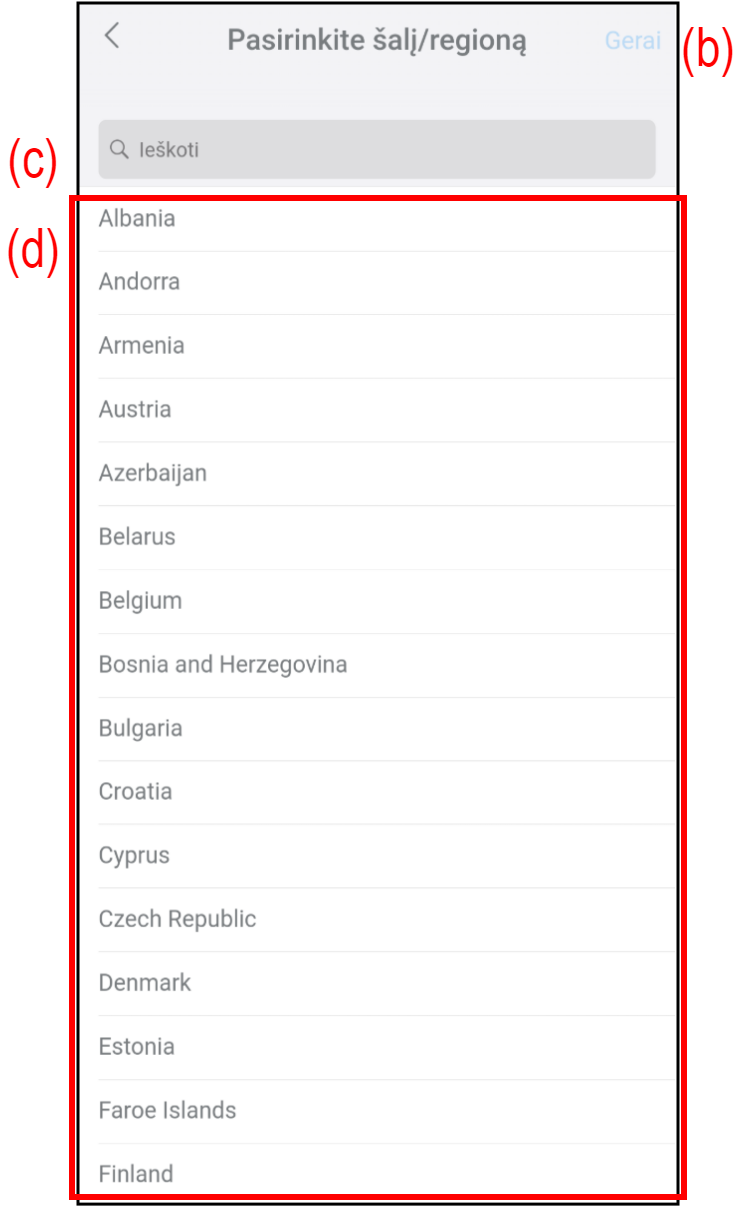The image size is (742, 1209).
Task: Select Finland
Action: pyautogui.click(x=136, y=1174)
